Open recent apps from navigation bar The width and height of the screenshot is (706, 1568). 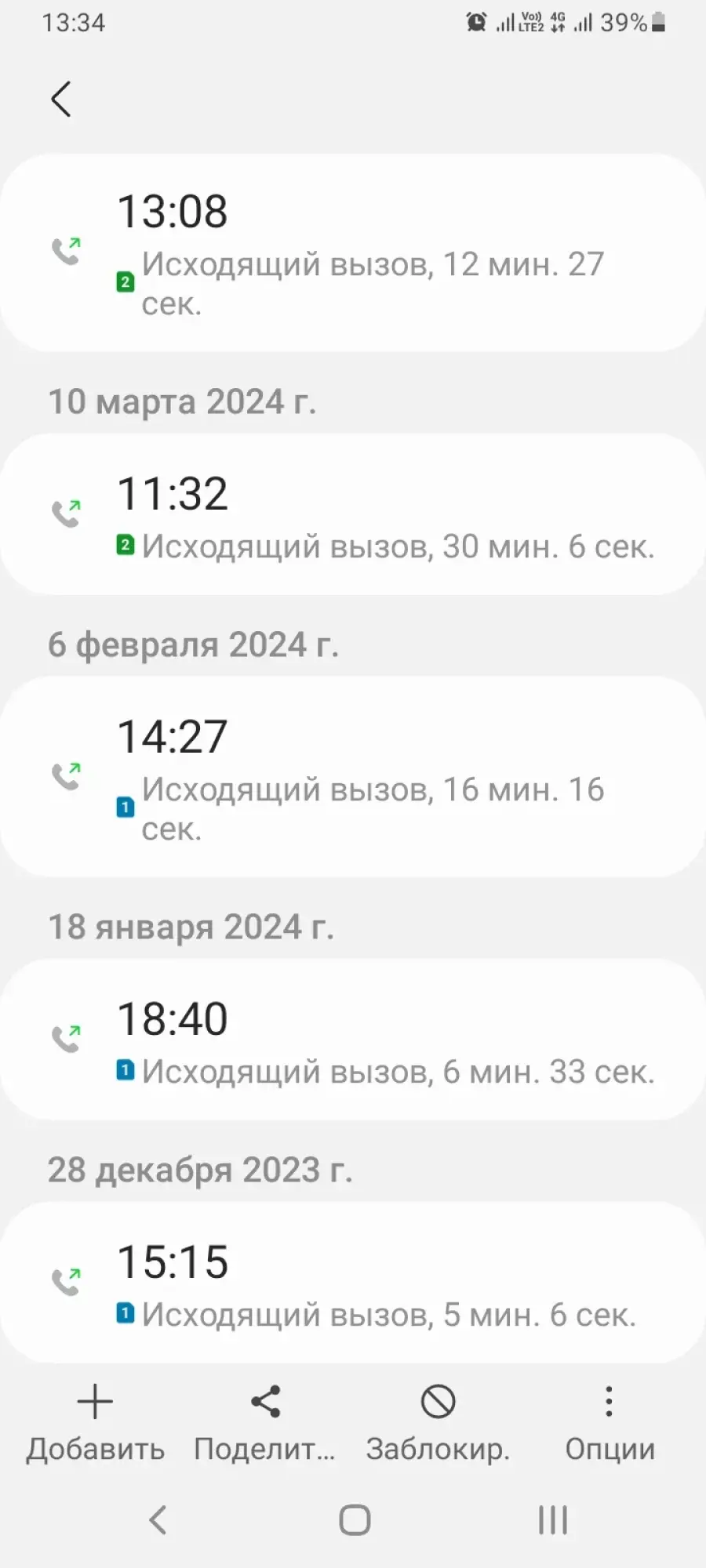553,1520
